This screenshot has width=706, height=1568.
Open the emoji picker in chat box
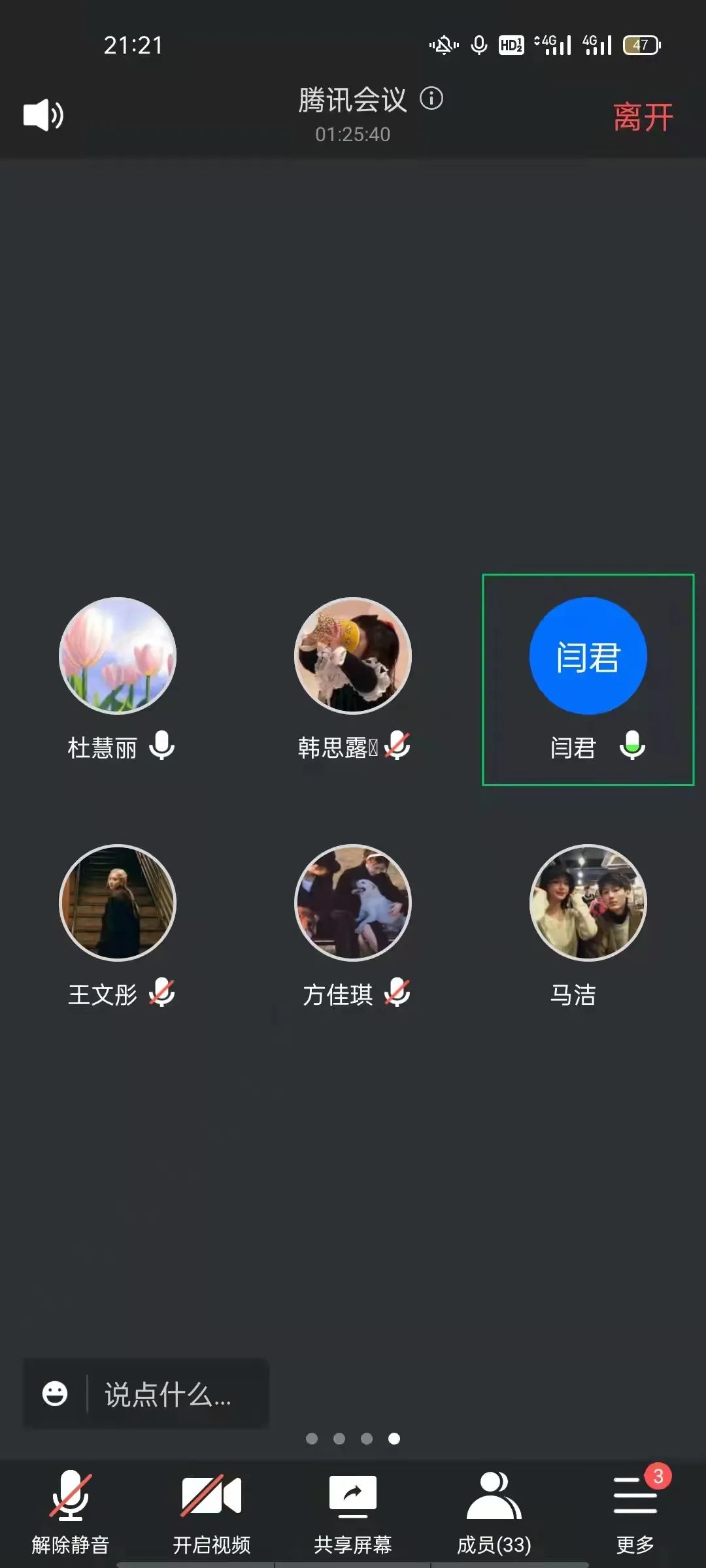(55, 1394)
